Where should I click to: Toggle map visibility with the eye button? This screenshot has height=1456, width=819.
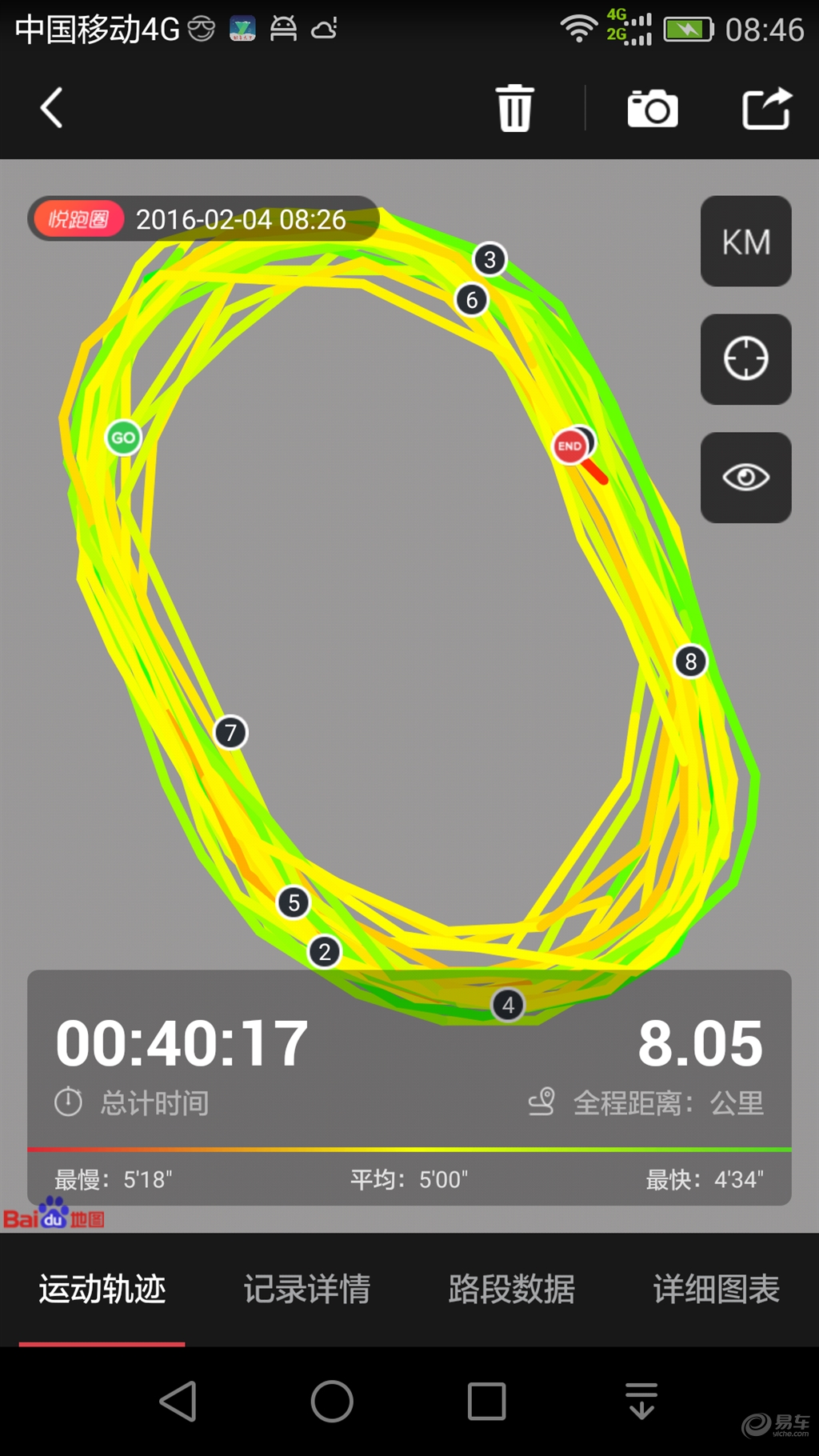coord(746,478)
